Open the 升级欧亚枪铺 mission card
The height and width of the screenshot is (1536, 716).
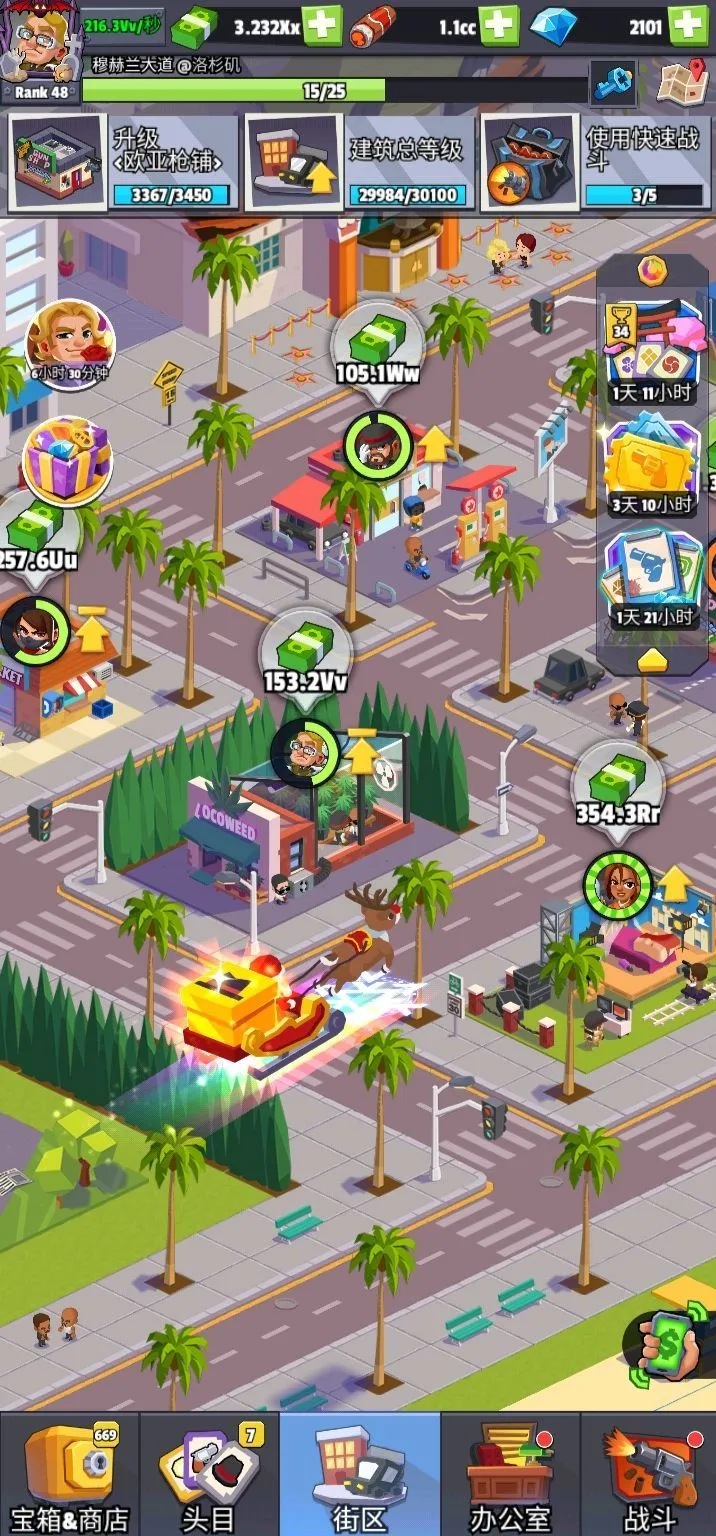pos(124,162)
